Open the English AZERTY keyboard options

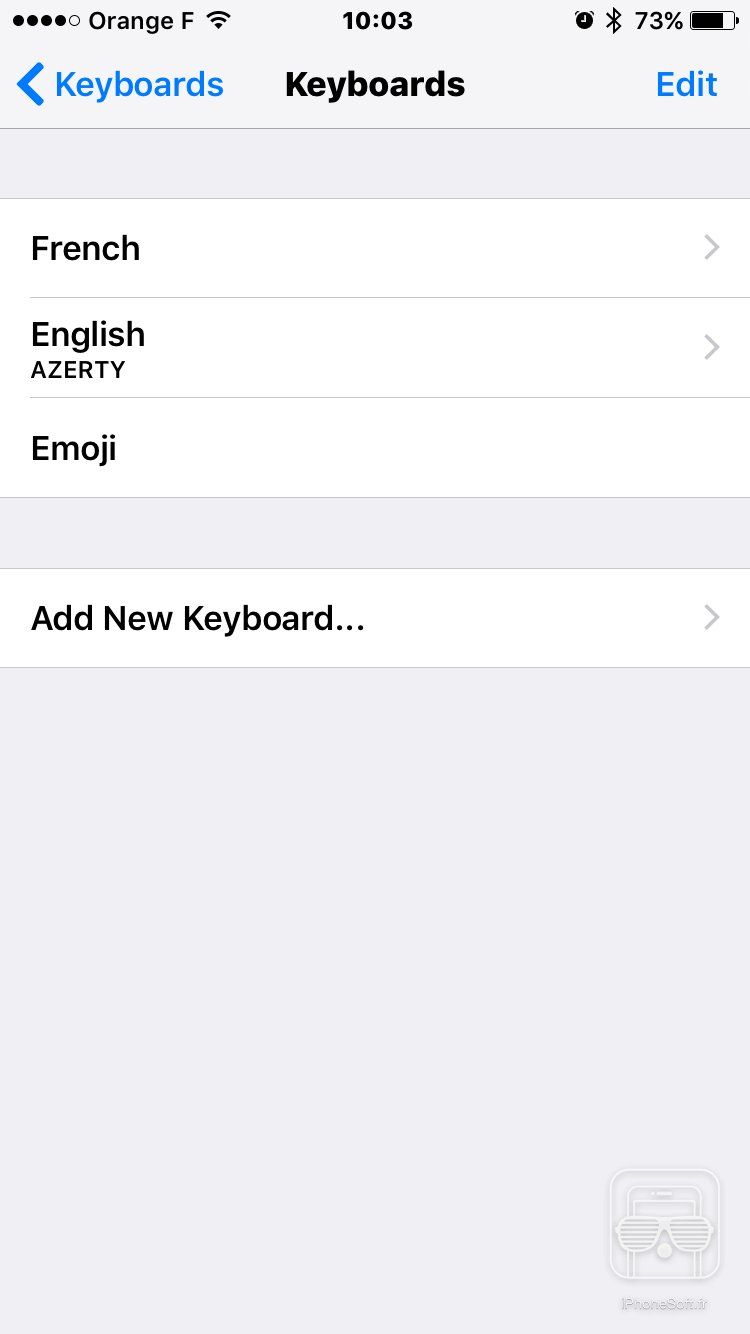375,348
